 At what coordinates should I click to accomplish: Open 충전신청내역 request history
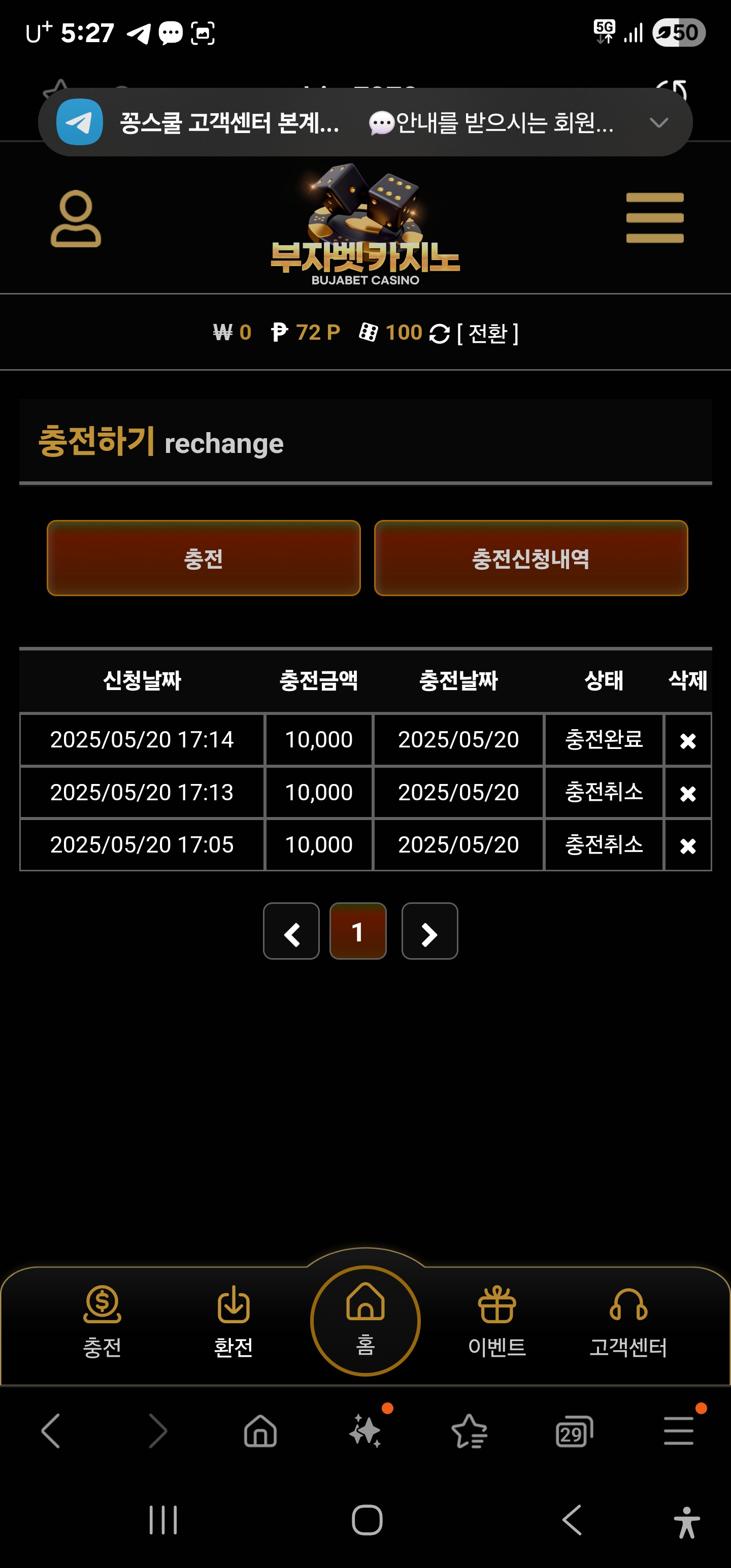(x=530, y=558)
